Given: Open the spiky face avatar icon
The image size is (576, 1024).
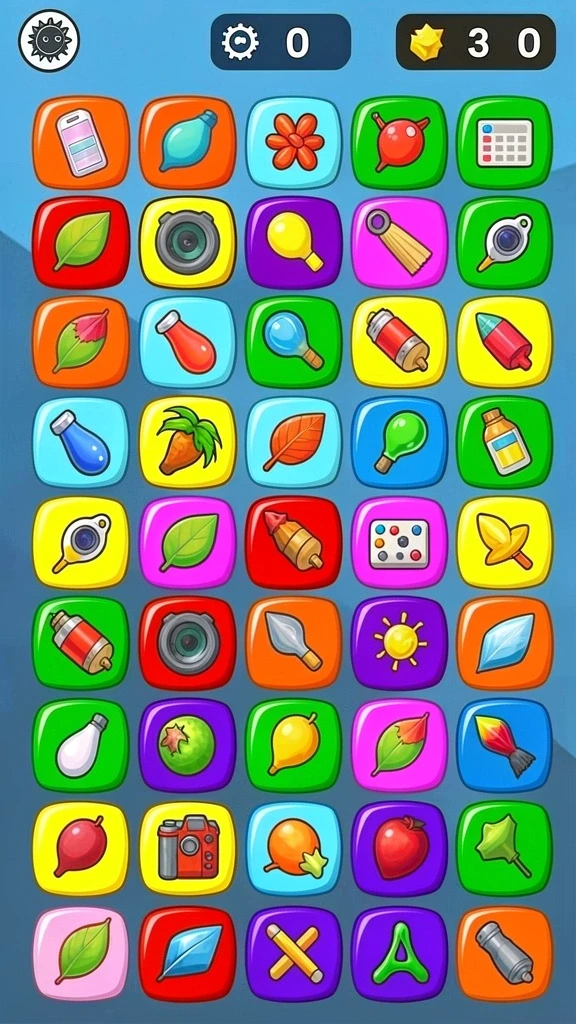Looking at the screenshot, I should 49,40.
